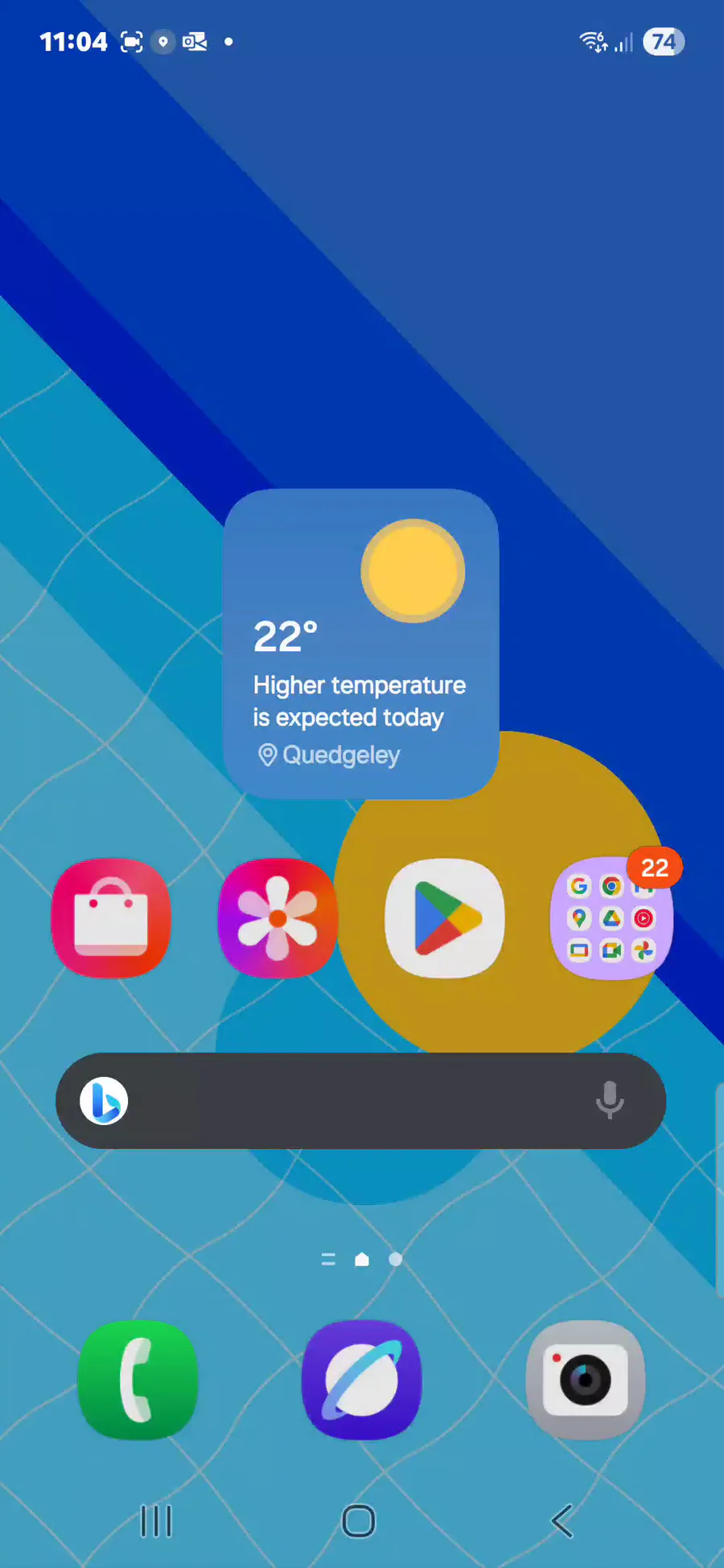Tap the system back button
This screenshot has height=1568, width=724.
click(x=562, y=1521)
